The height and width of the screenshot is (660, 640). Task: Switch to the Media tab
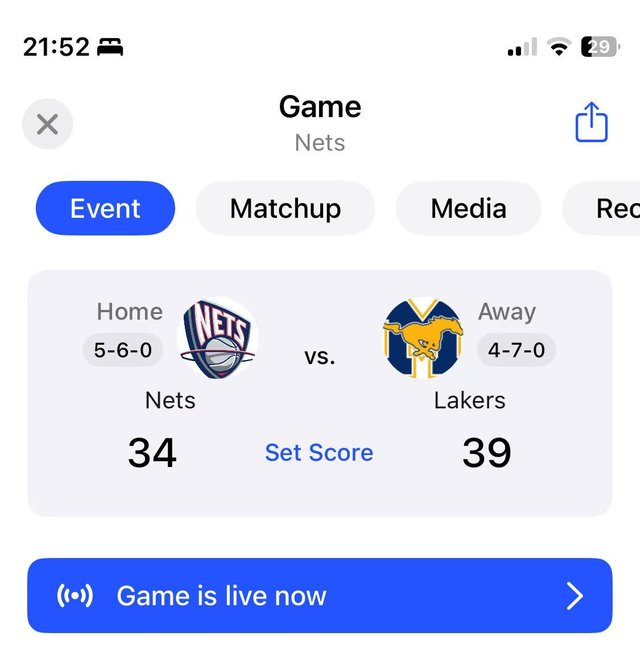pos(468,208)
